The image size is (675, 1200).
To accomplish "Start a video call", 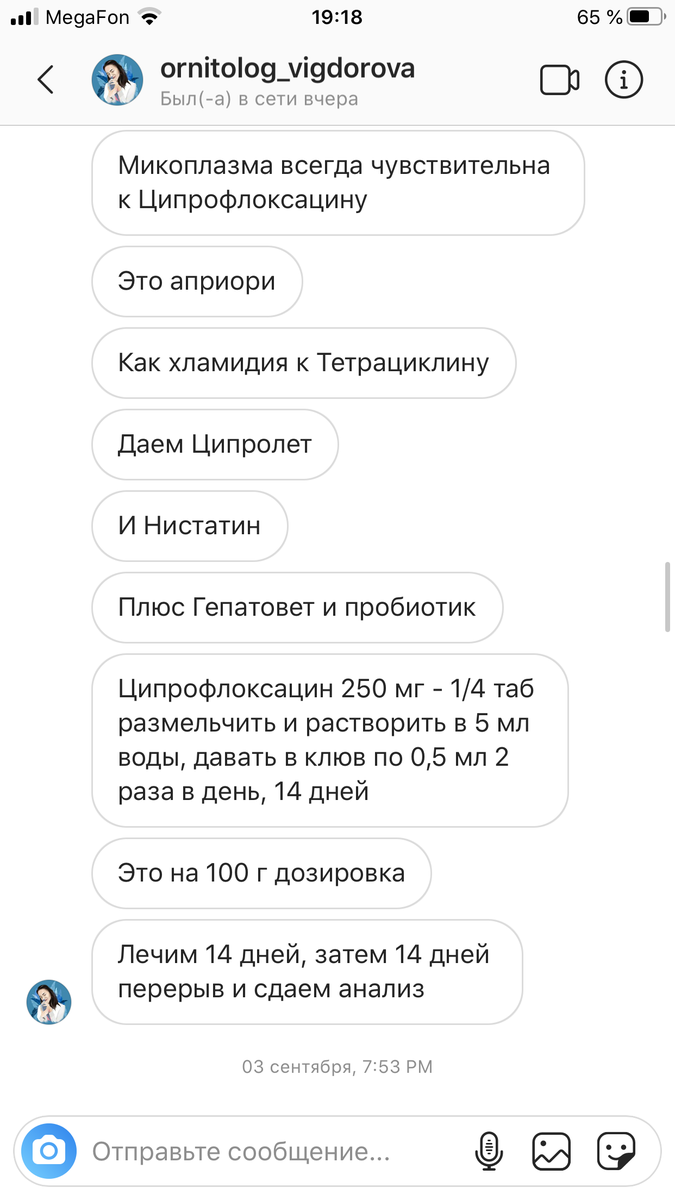I will [x=560, y=80].
